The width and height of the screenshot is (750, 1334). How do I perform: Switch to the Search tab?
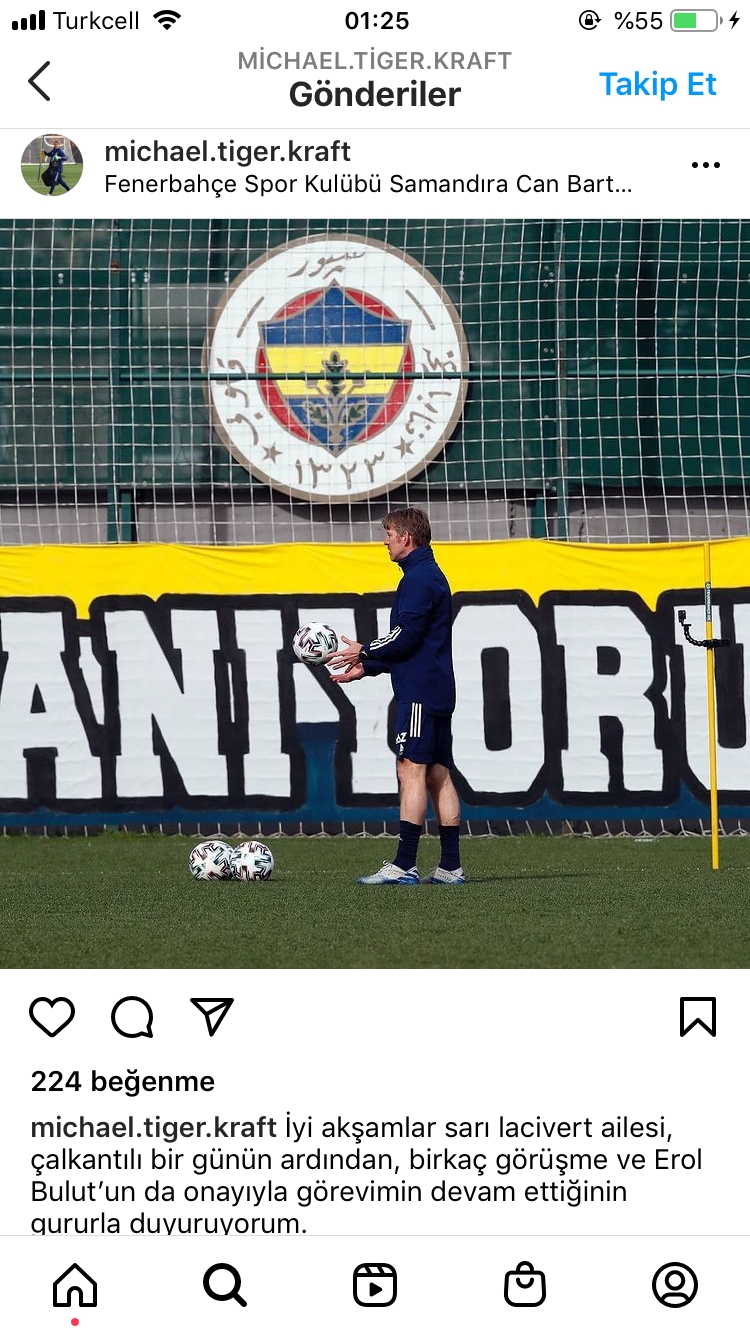[225, 1284]
